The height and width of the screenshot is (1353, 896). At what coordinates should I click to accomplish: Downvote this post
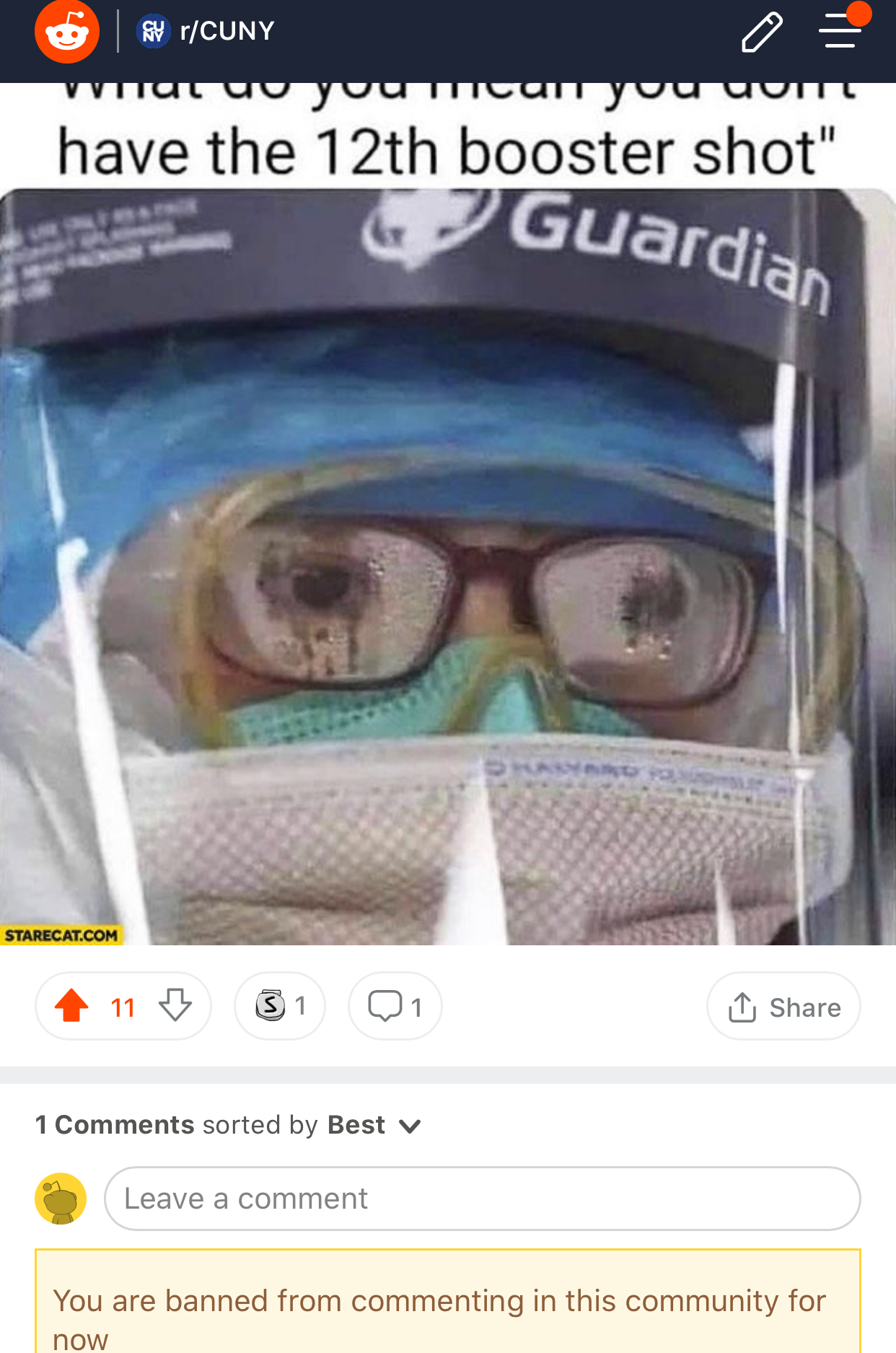click(x=175, y=1005)
